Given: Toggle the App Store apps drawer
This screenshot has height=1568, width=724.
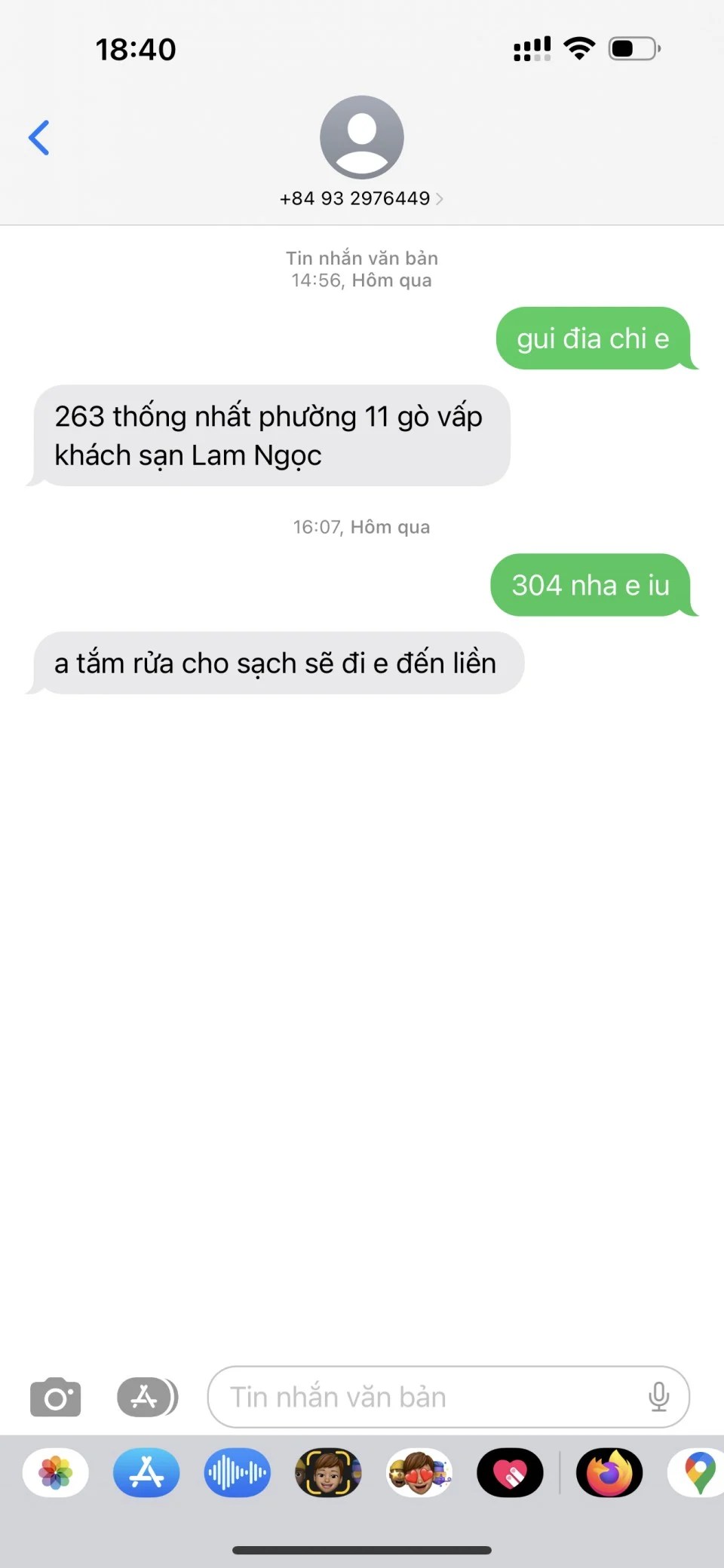Looking at the screenshot, I should tap(147, 1397).
